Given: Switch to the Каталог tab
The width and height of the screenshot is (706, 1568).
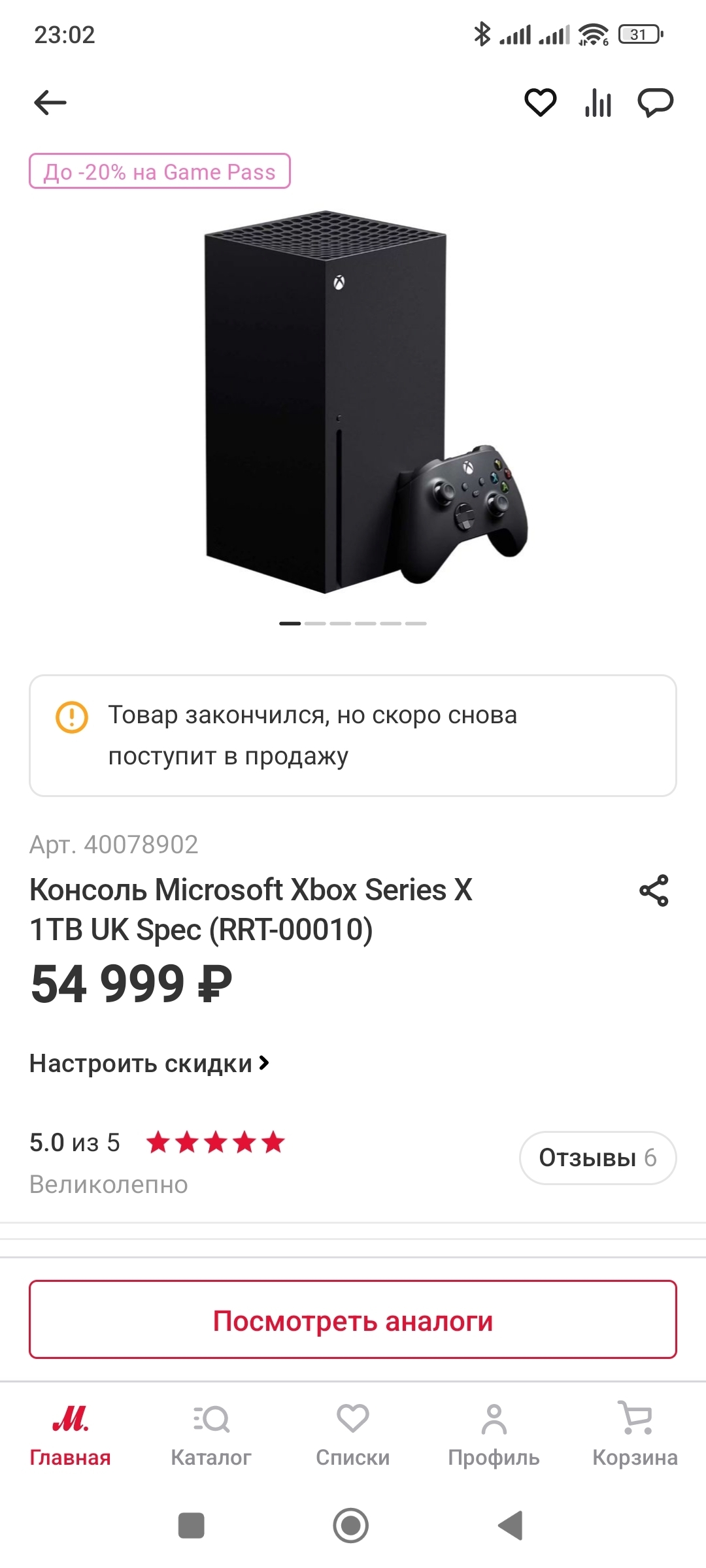Looking at the screenshot, I should (211, 1433).
